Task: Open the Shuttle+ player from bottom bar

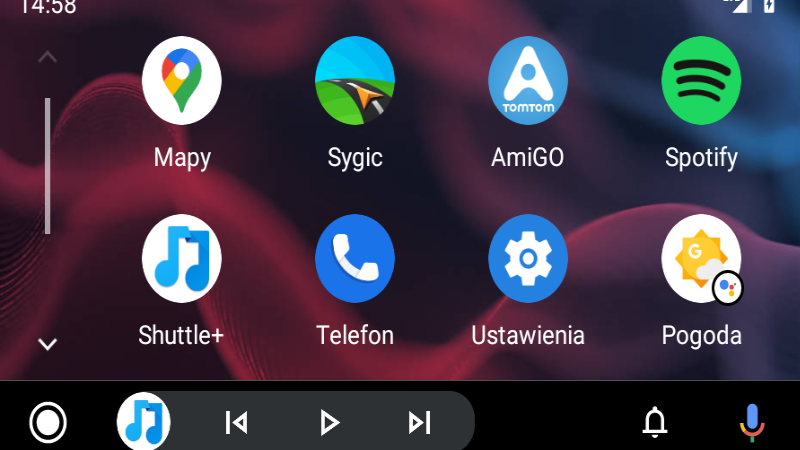Action: tap(144, 421)
